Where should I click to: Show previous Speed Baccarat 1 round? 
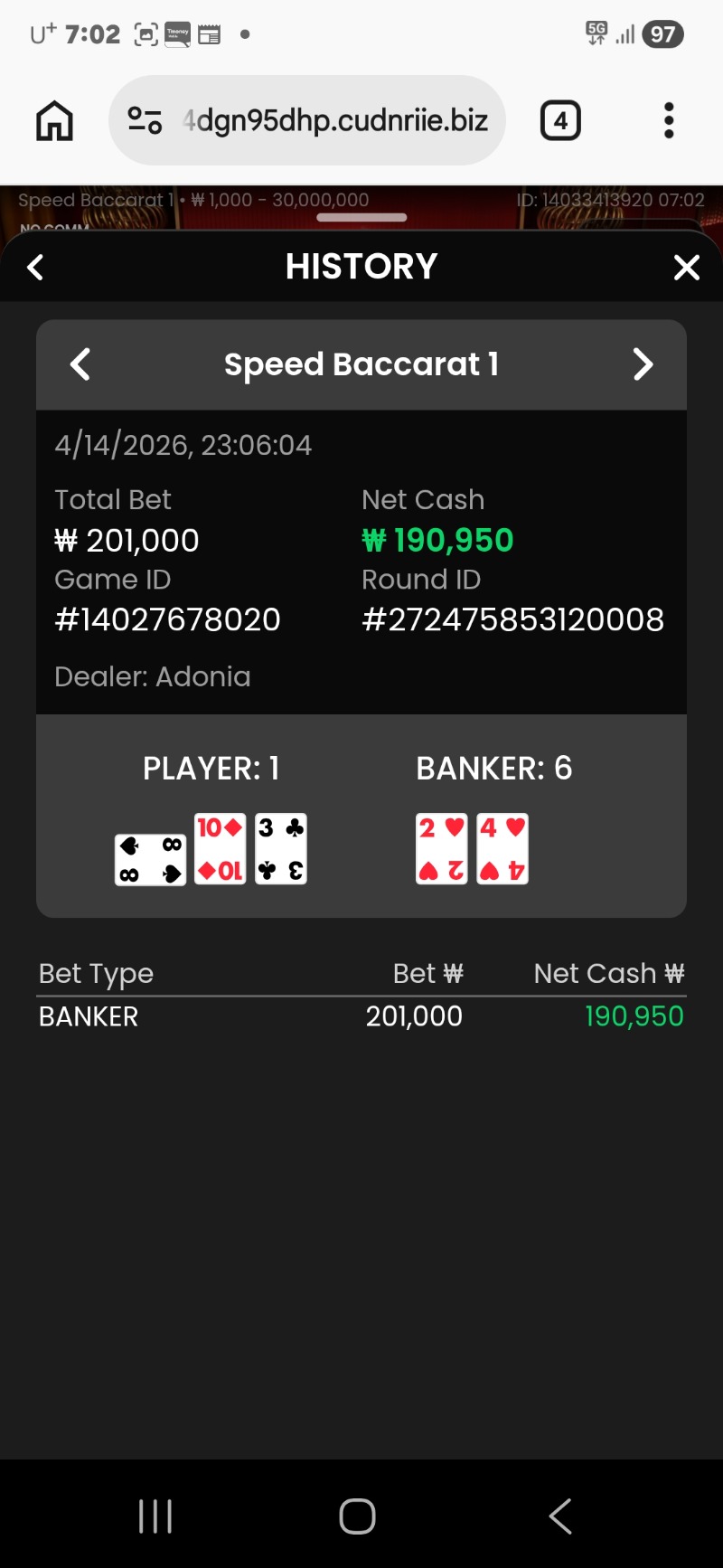[80, 364]
